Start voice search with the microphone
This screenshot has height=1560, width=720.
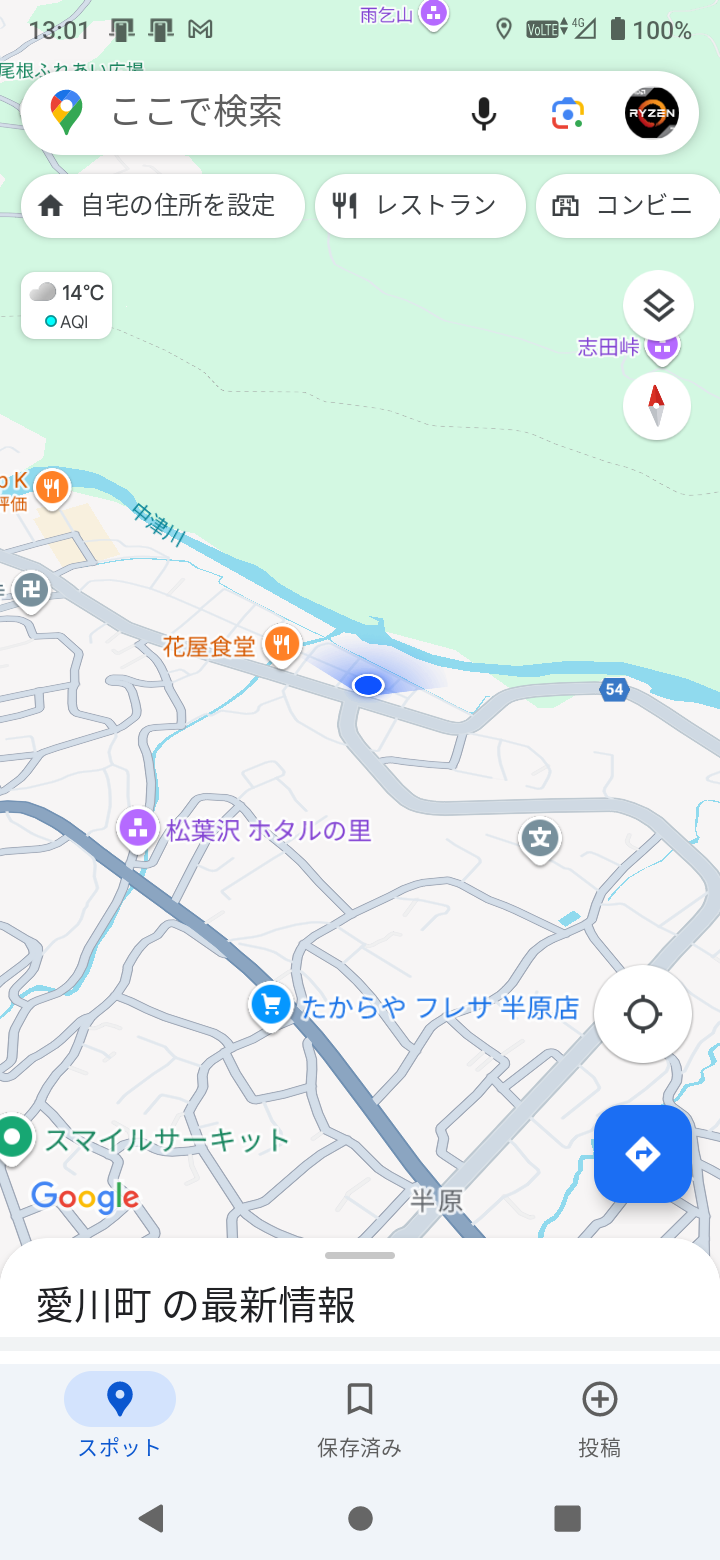[484, 113]
